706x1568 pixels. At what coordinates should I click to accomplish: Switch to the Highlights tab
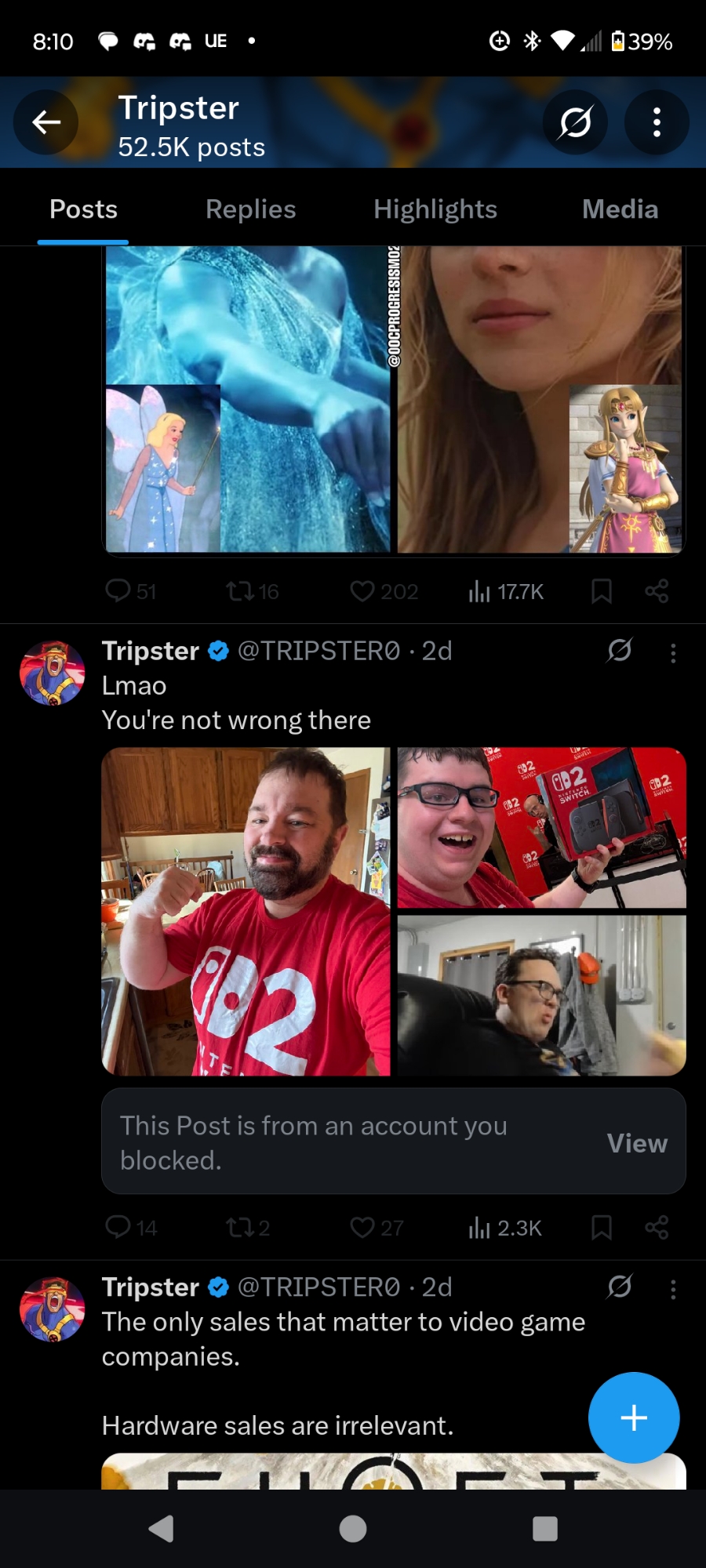tap(435, 209)
